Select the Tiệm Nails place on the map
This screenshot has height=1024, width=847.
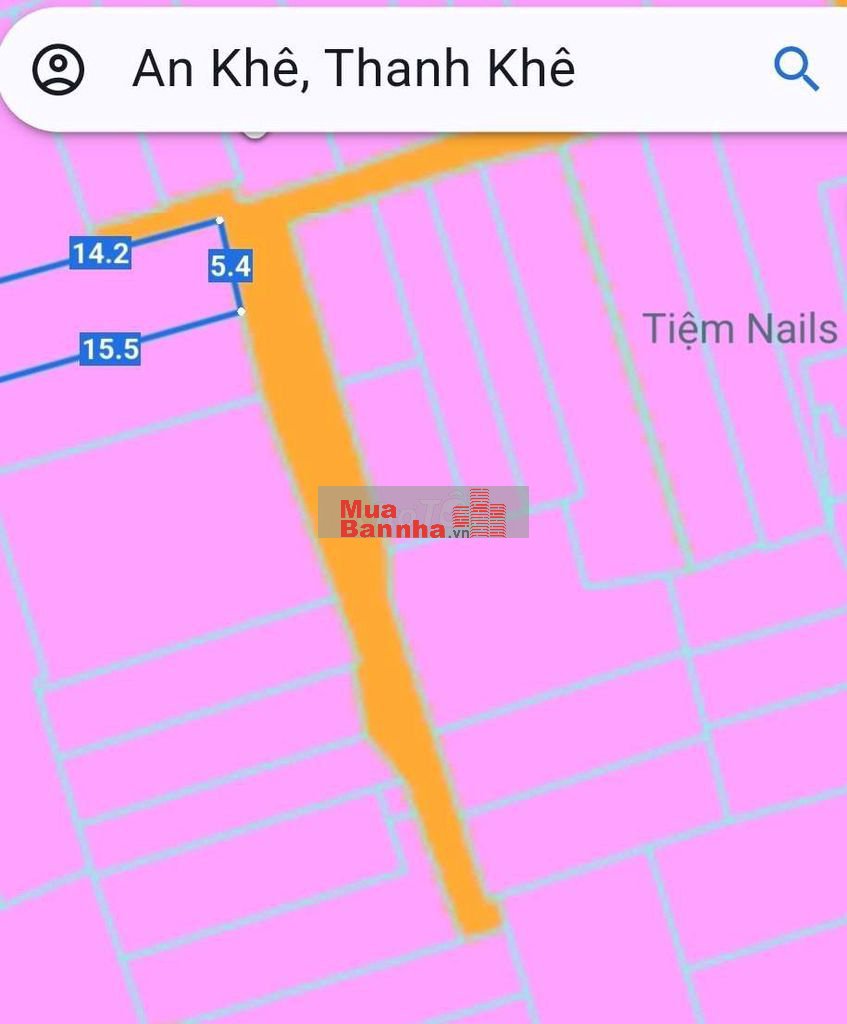[x=739, y=328]
